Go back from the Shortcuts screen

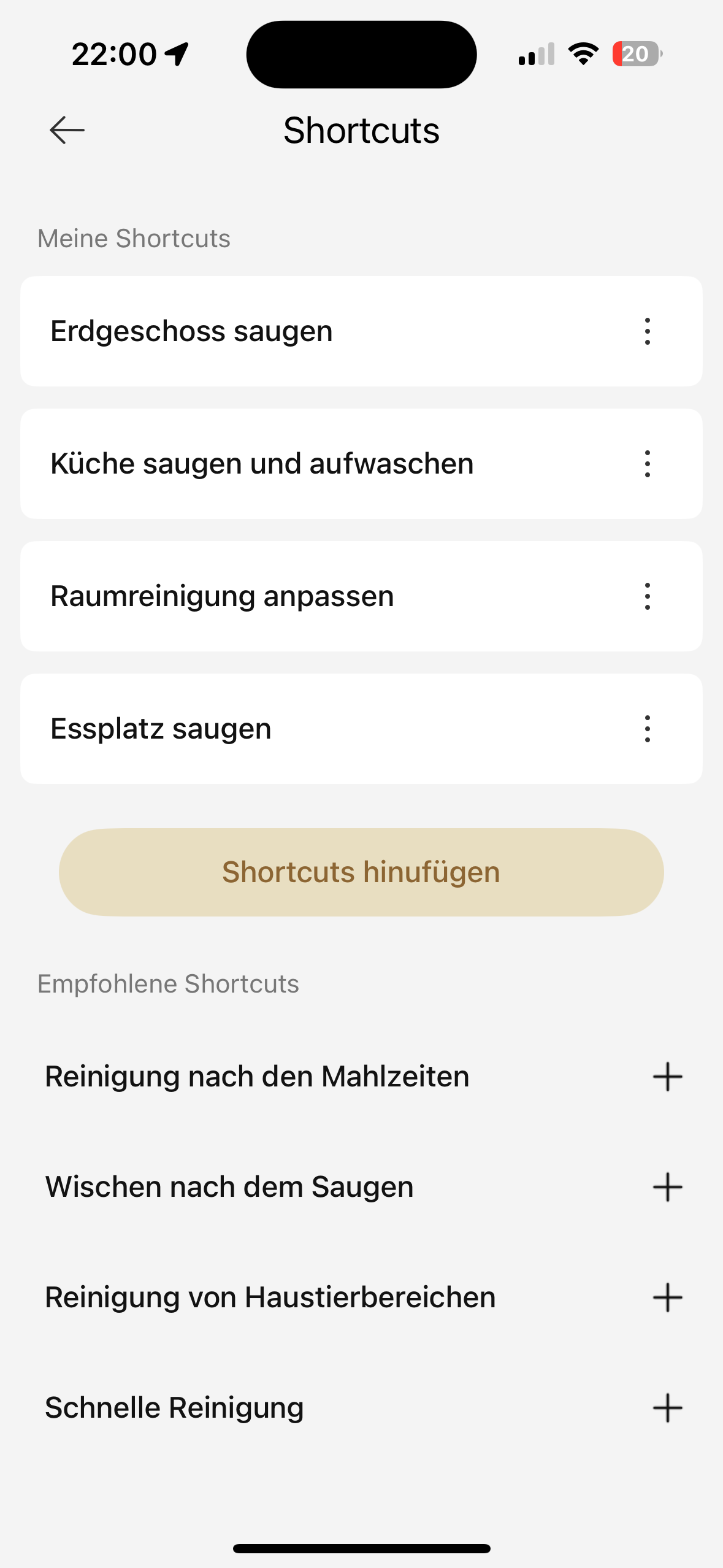[x=67, y=130]
